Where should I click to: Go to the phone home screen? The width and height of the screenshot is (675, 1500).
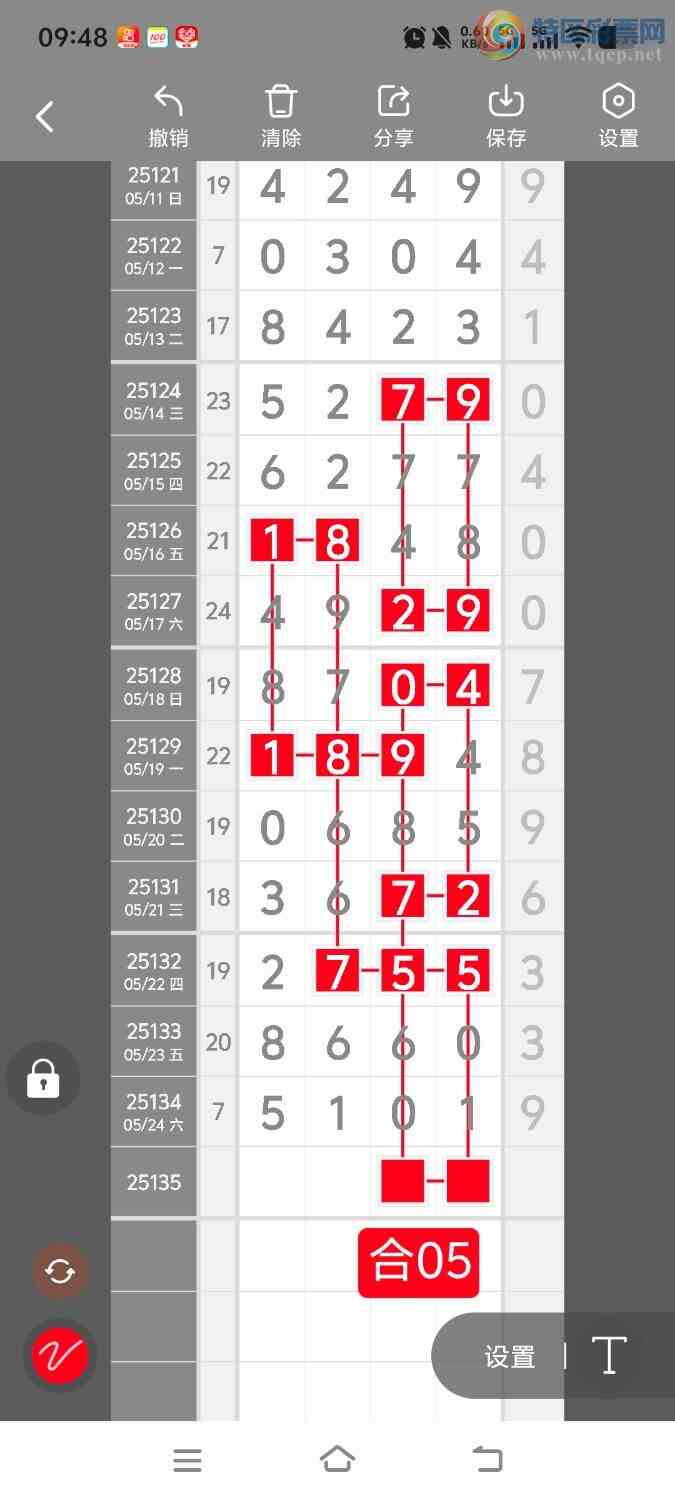click(x=337, y=1460)
